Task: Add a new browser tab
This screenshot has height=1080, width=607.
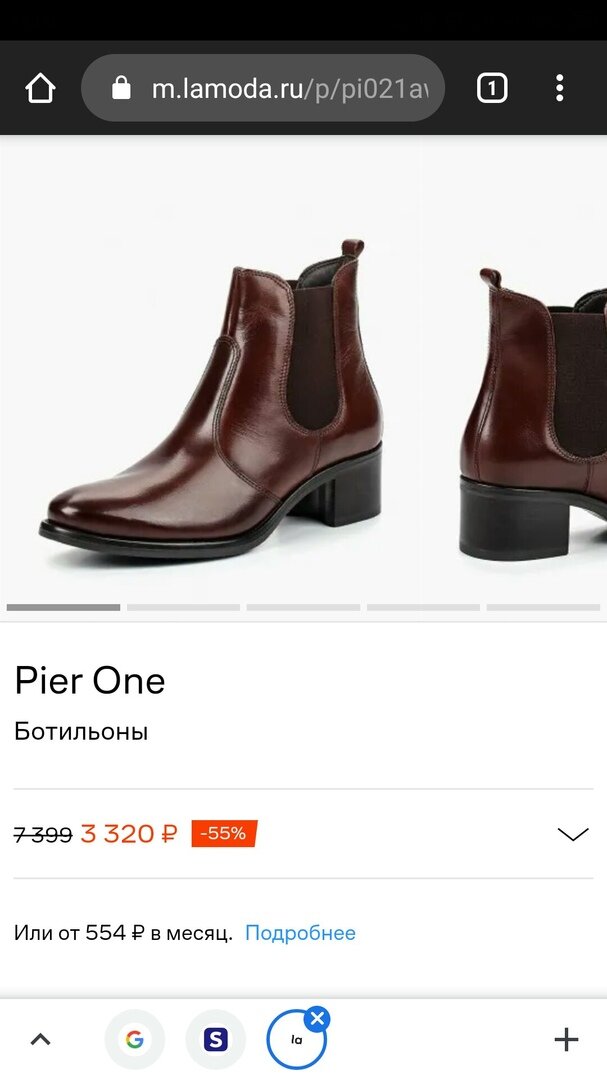Action: (x=566, y=1039)
